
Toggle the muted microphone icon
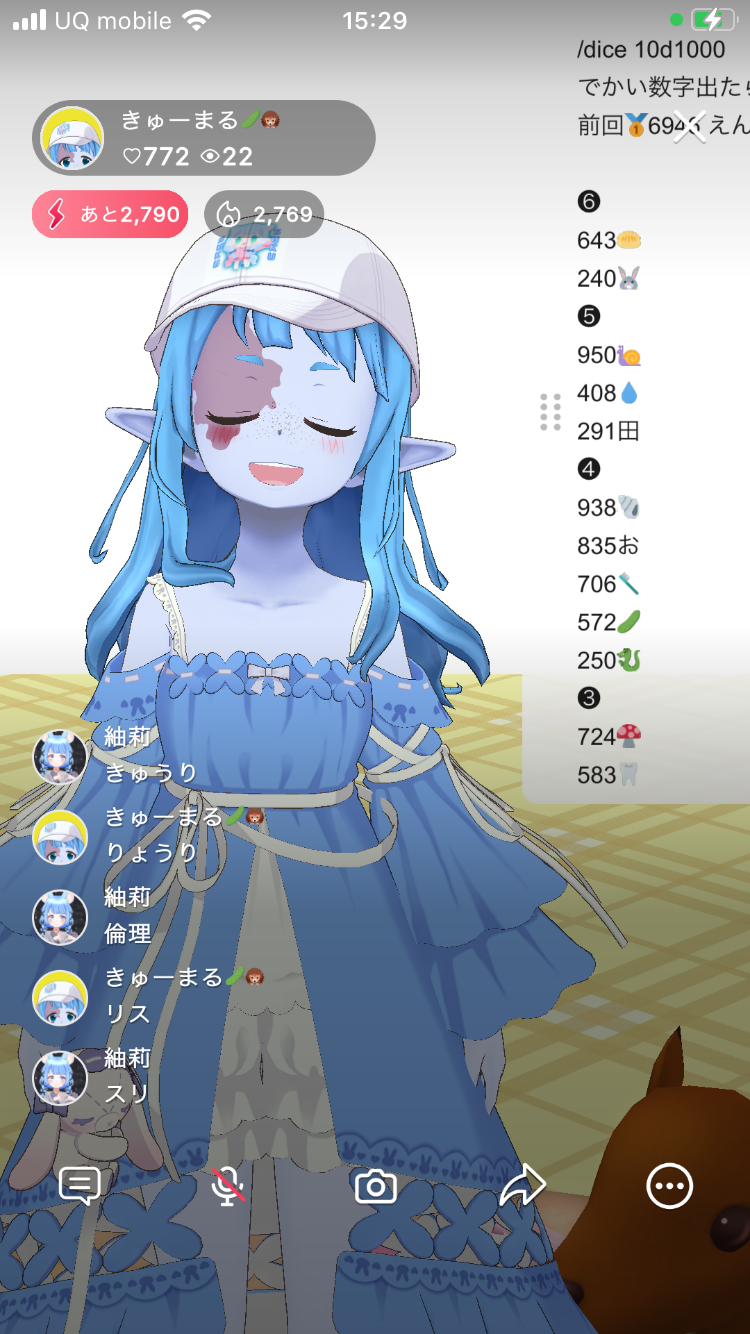228,1186
